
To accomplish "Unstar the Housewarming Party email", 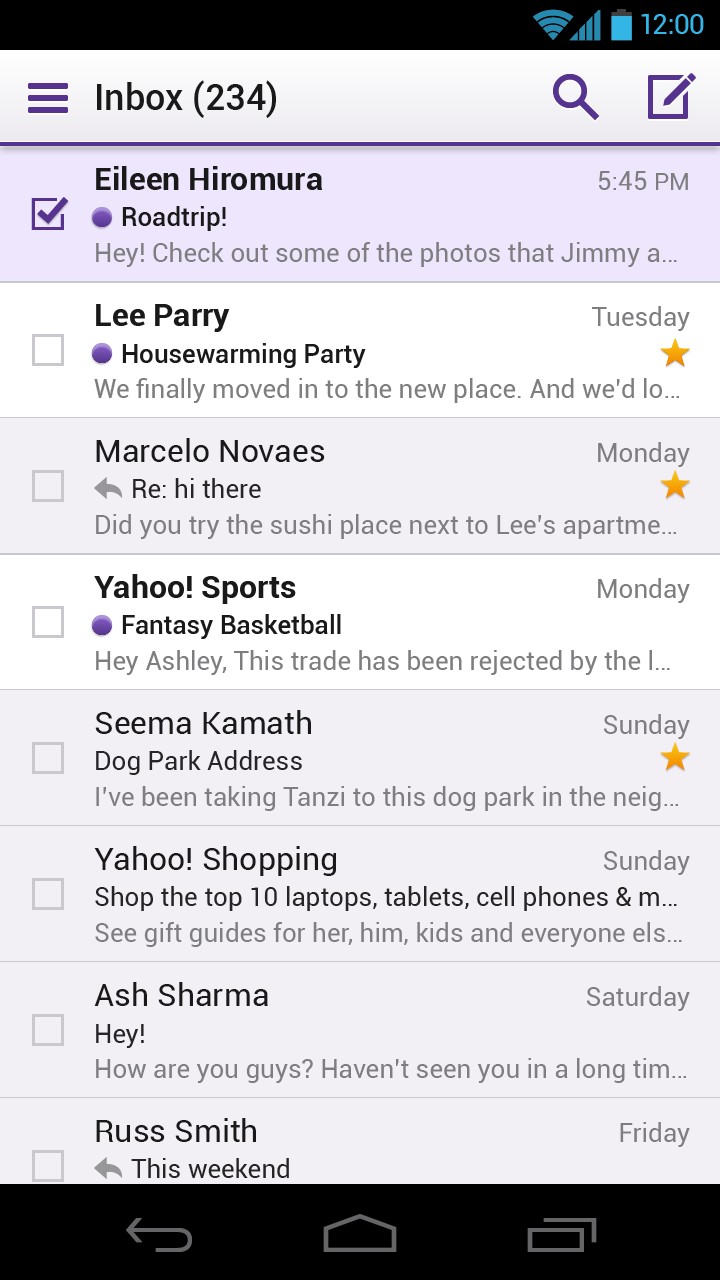I will point(675,353).
